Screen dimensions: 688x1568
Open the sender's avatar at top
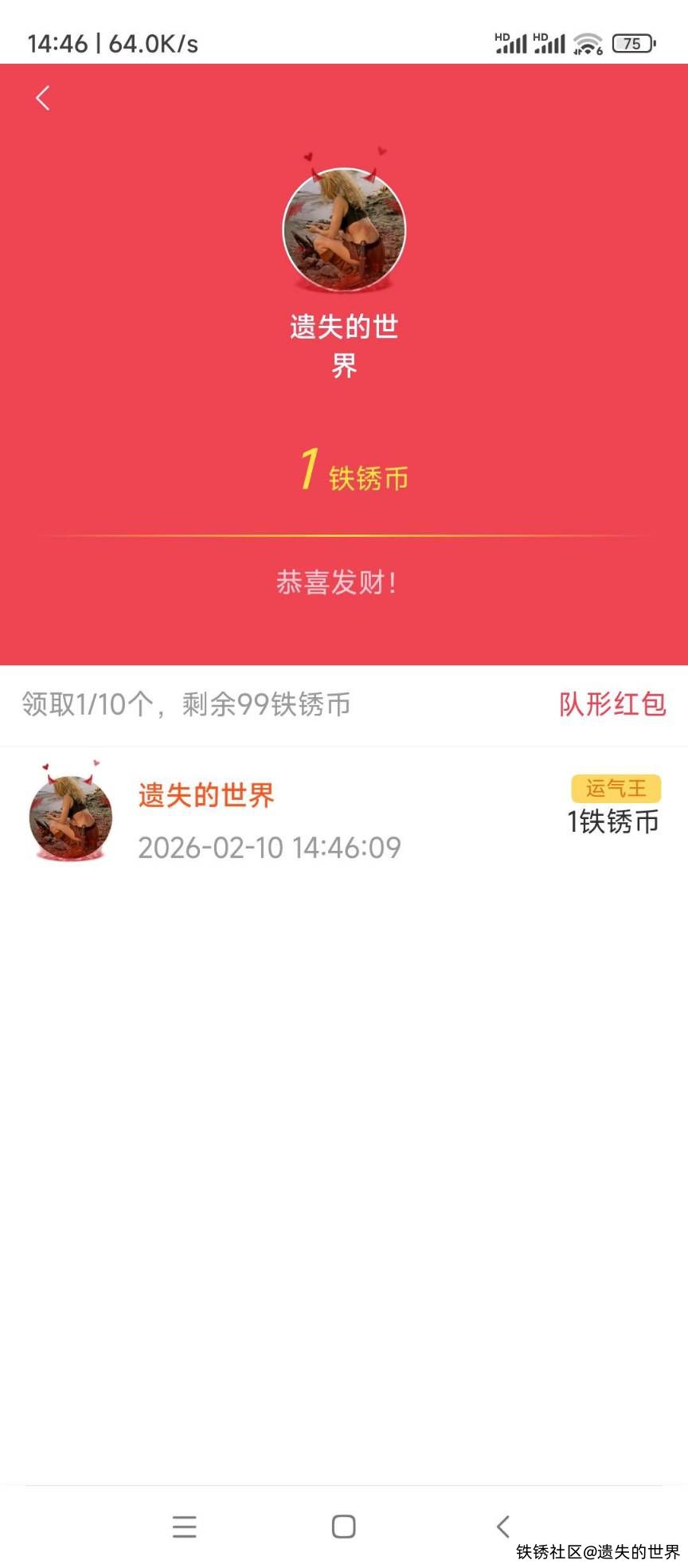(x=344, y=230)
